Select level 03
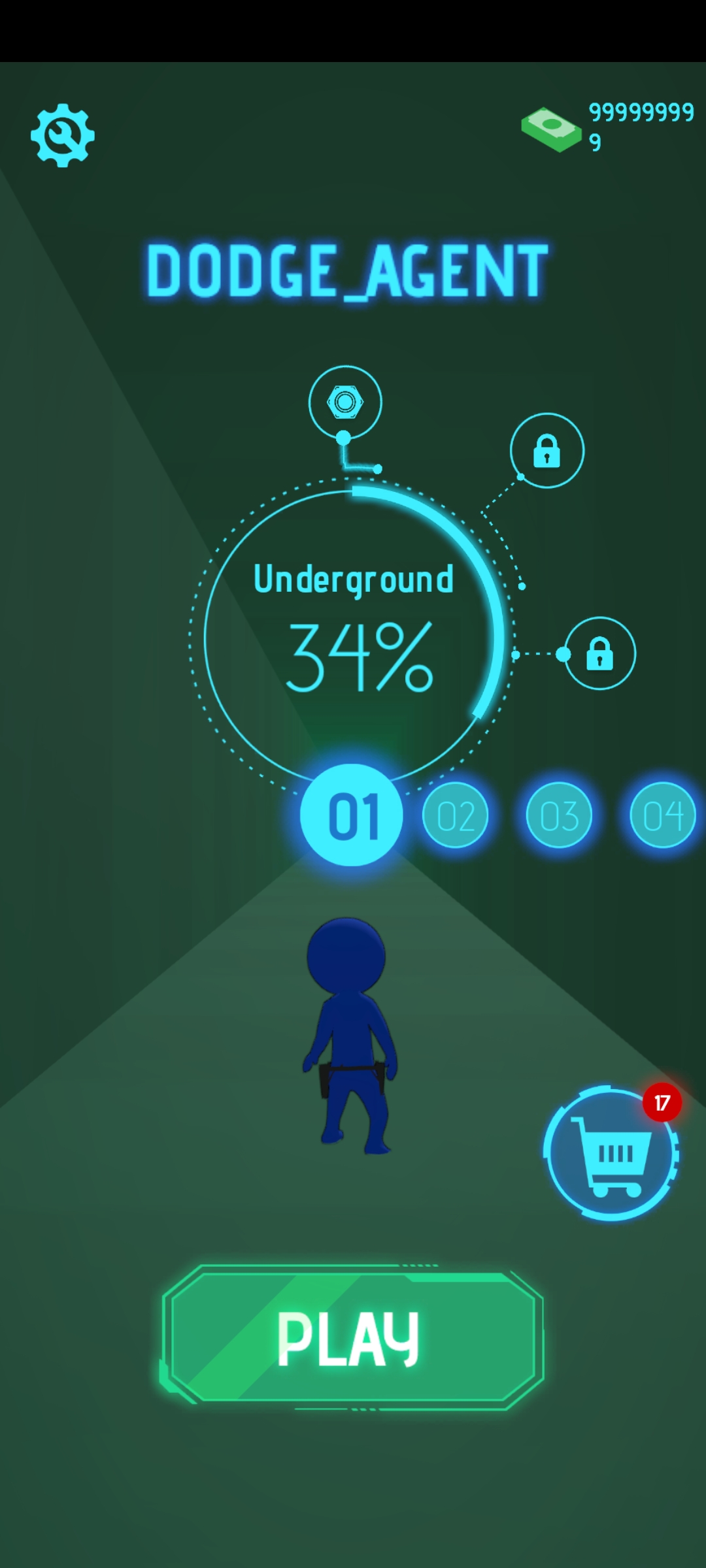 (559, 815)
